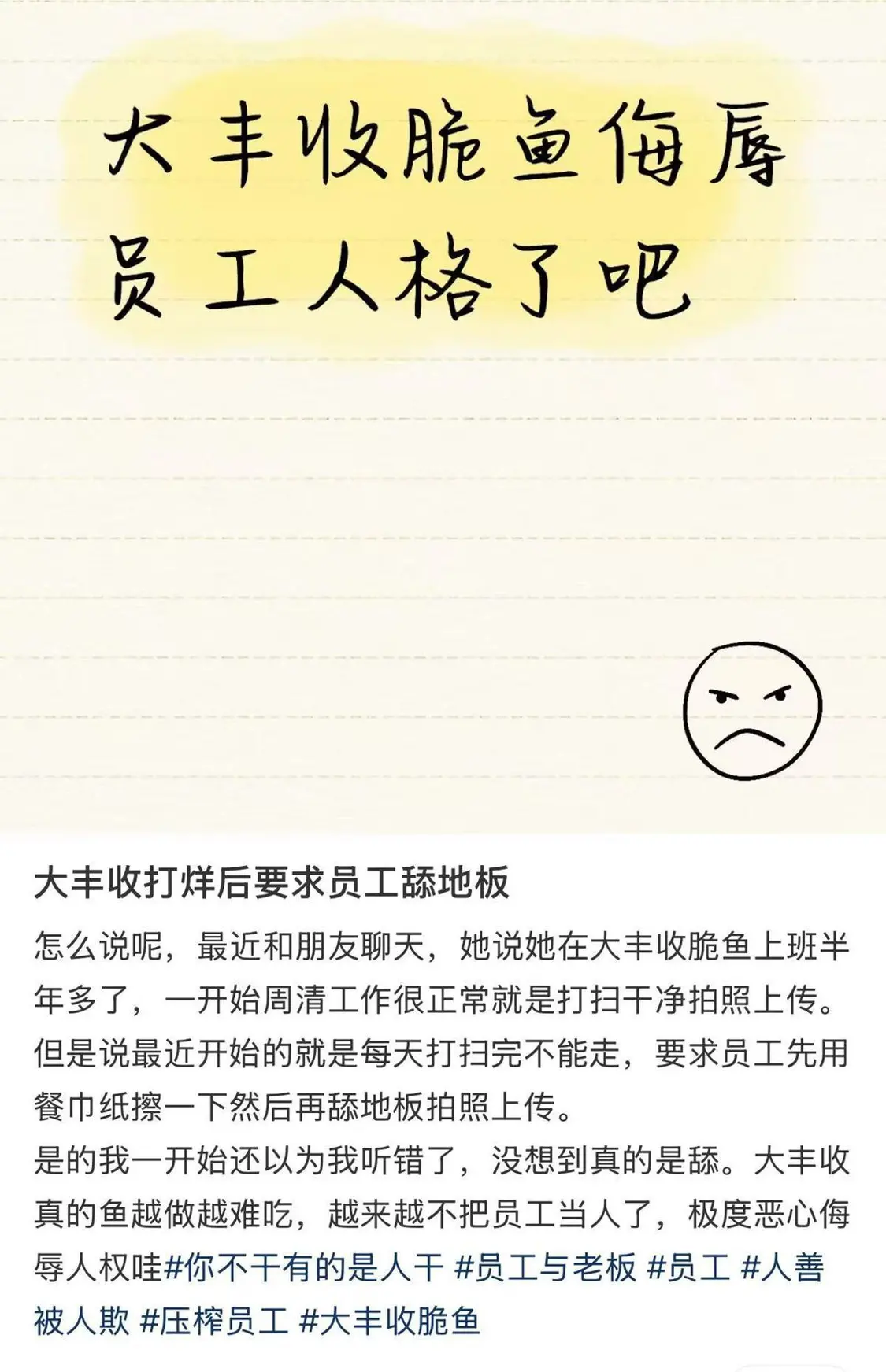Open the #大丰收脆鱼 hashtag
The width and height of the screenshot is (886, 1372).
click(x=390, y=1321)
